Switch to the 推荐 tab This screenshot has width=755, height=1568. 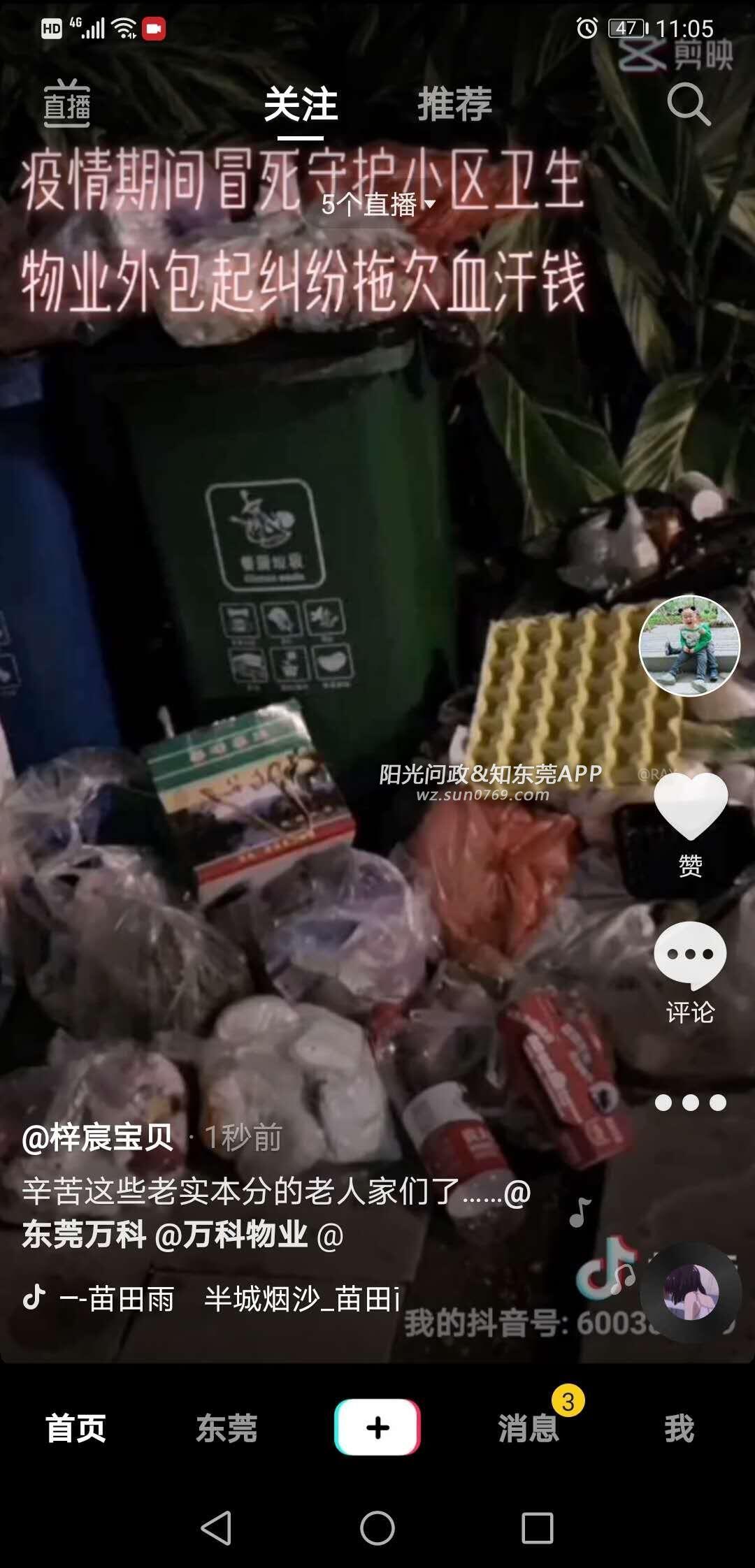[455, 105]
